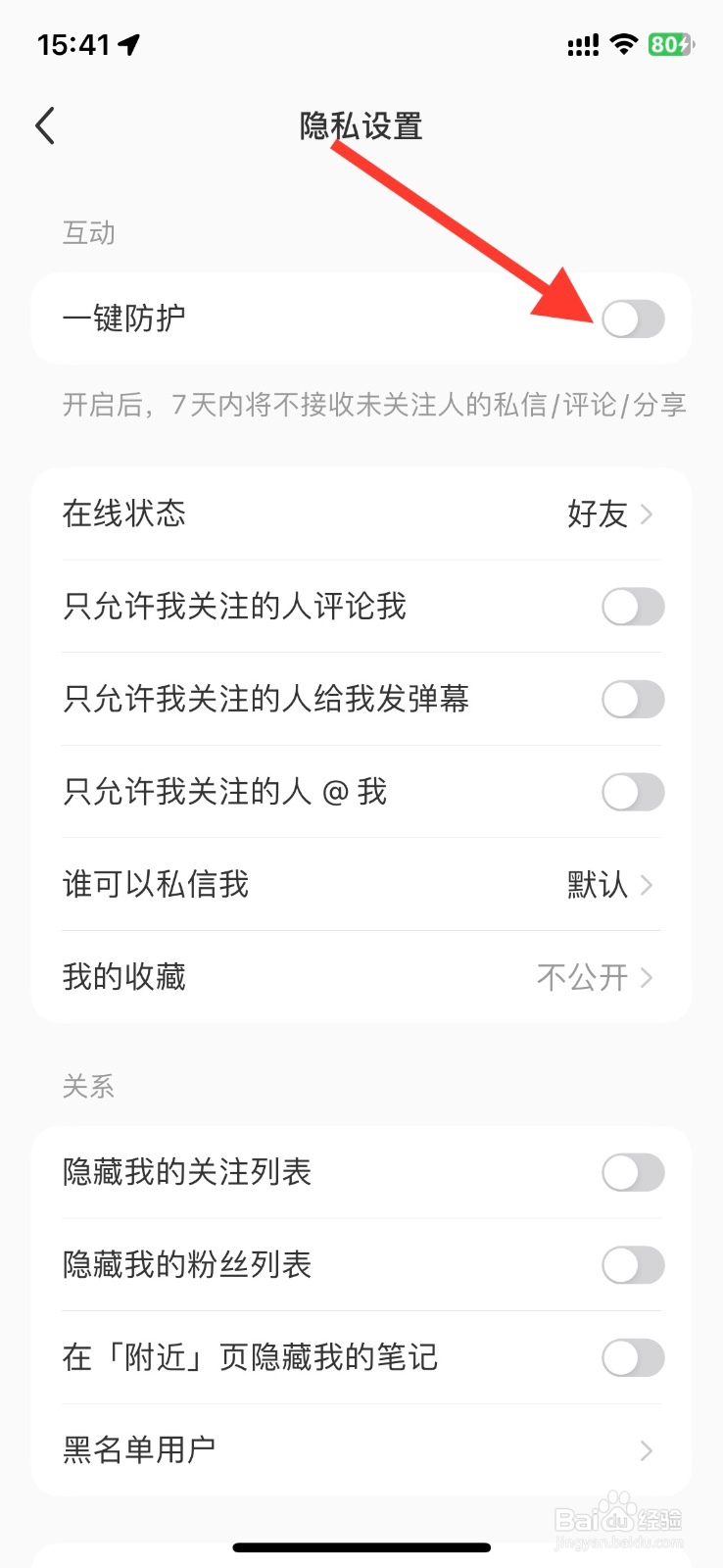Viewport: 723px width, 1568px height.
Task: Open 谁可以私信我 options
Action: click(361, 884)
